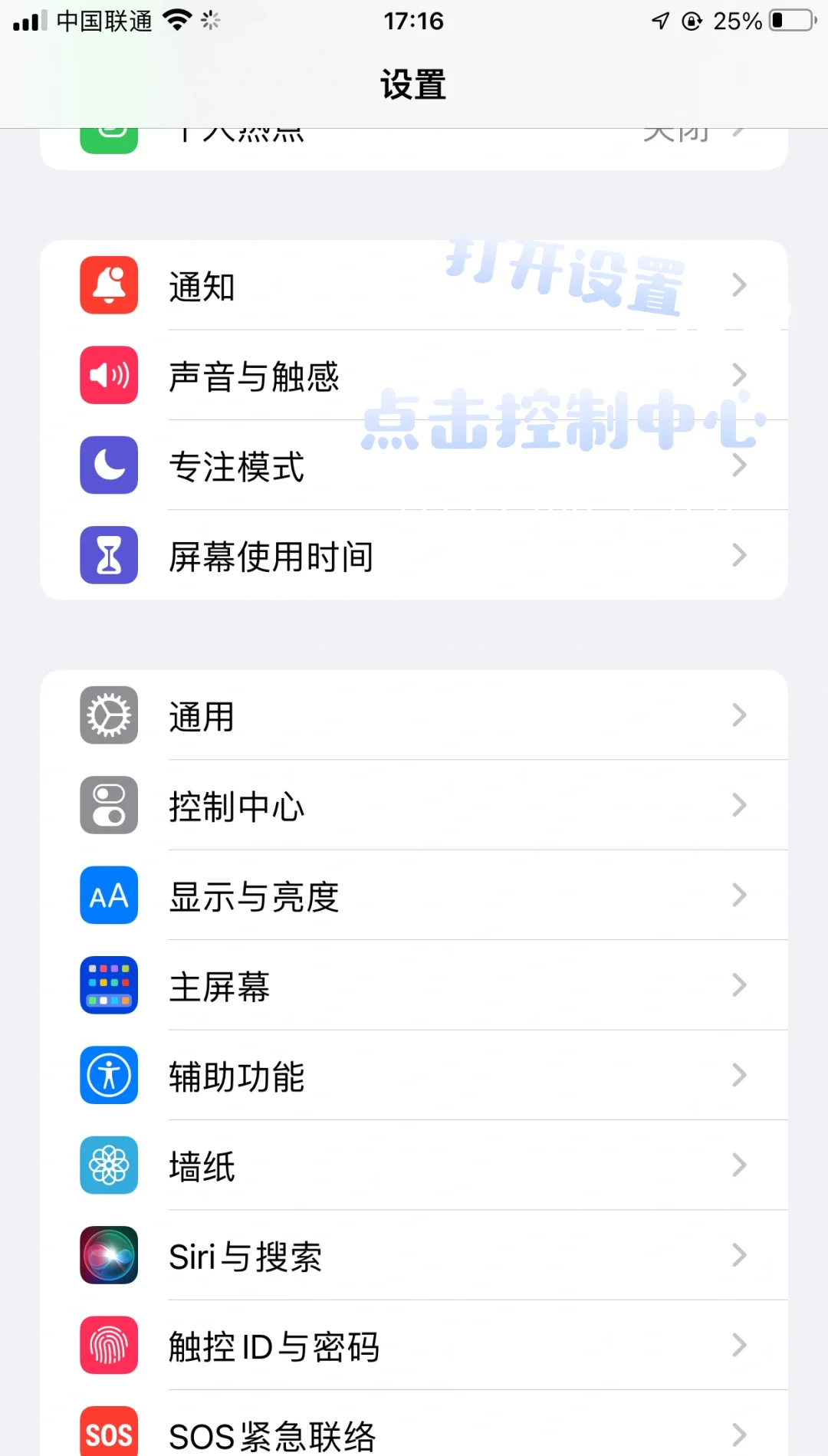The image size is (828, 1456).
Task: Tap the 显示与亮度 row label
Action: (x=254, y=896)
